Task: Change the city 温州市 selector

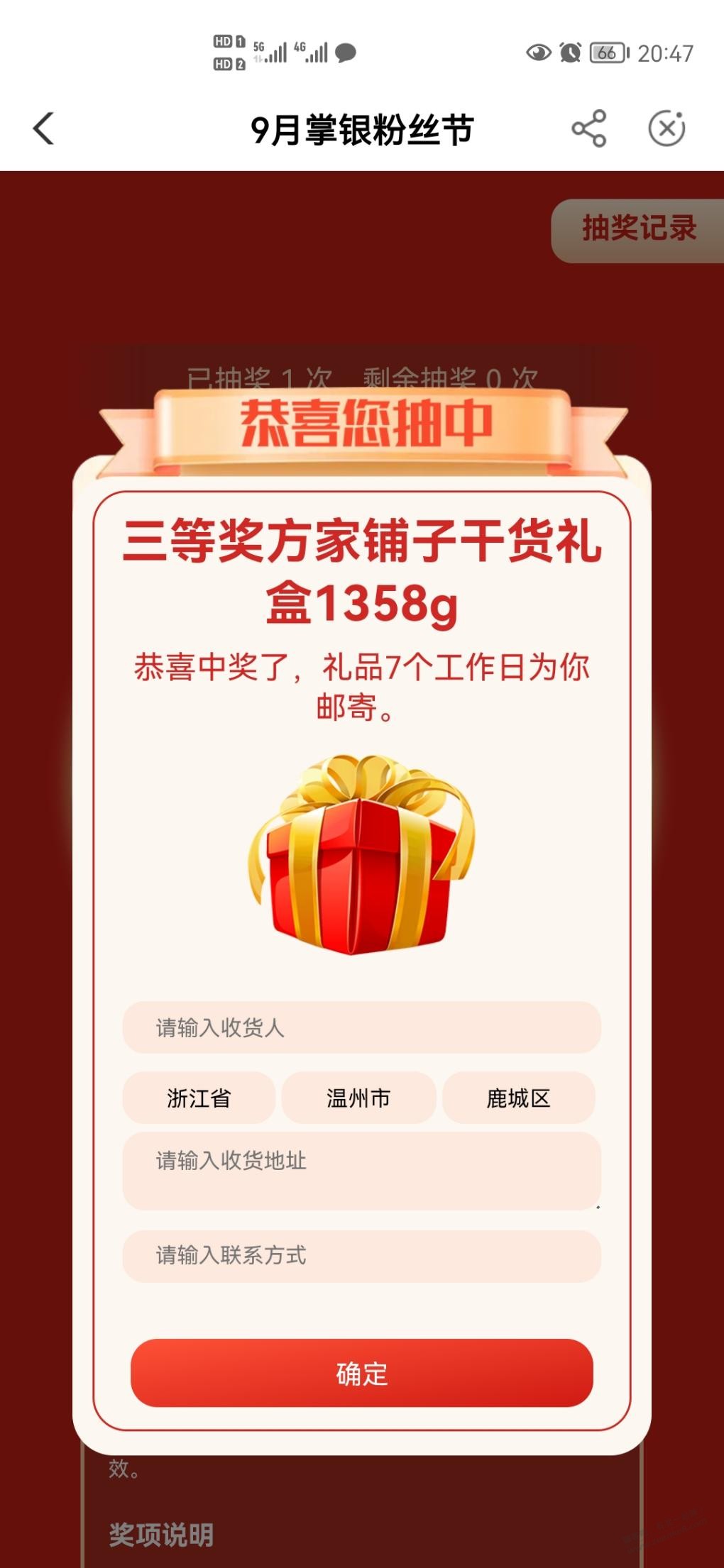Action: pyautogui.click(x=358, y=1098)
